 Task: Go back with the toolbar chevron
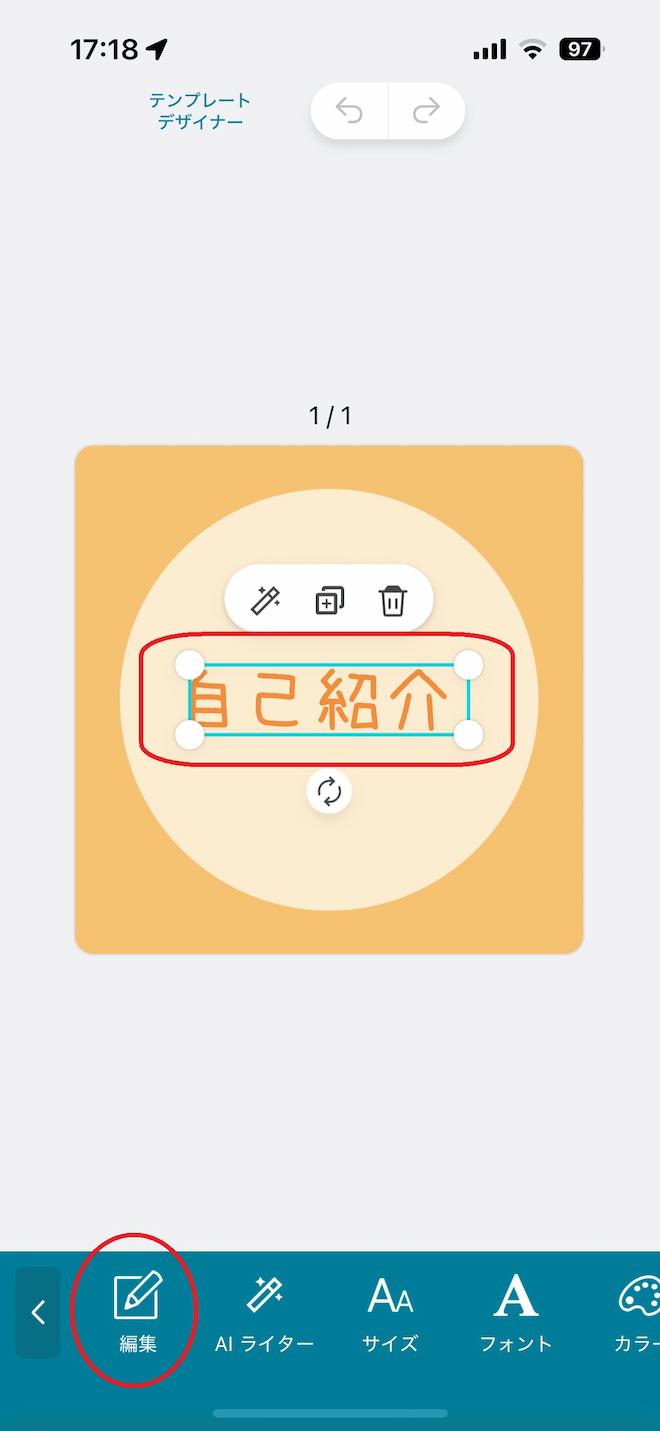[x=38, y=1312]
